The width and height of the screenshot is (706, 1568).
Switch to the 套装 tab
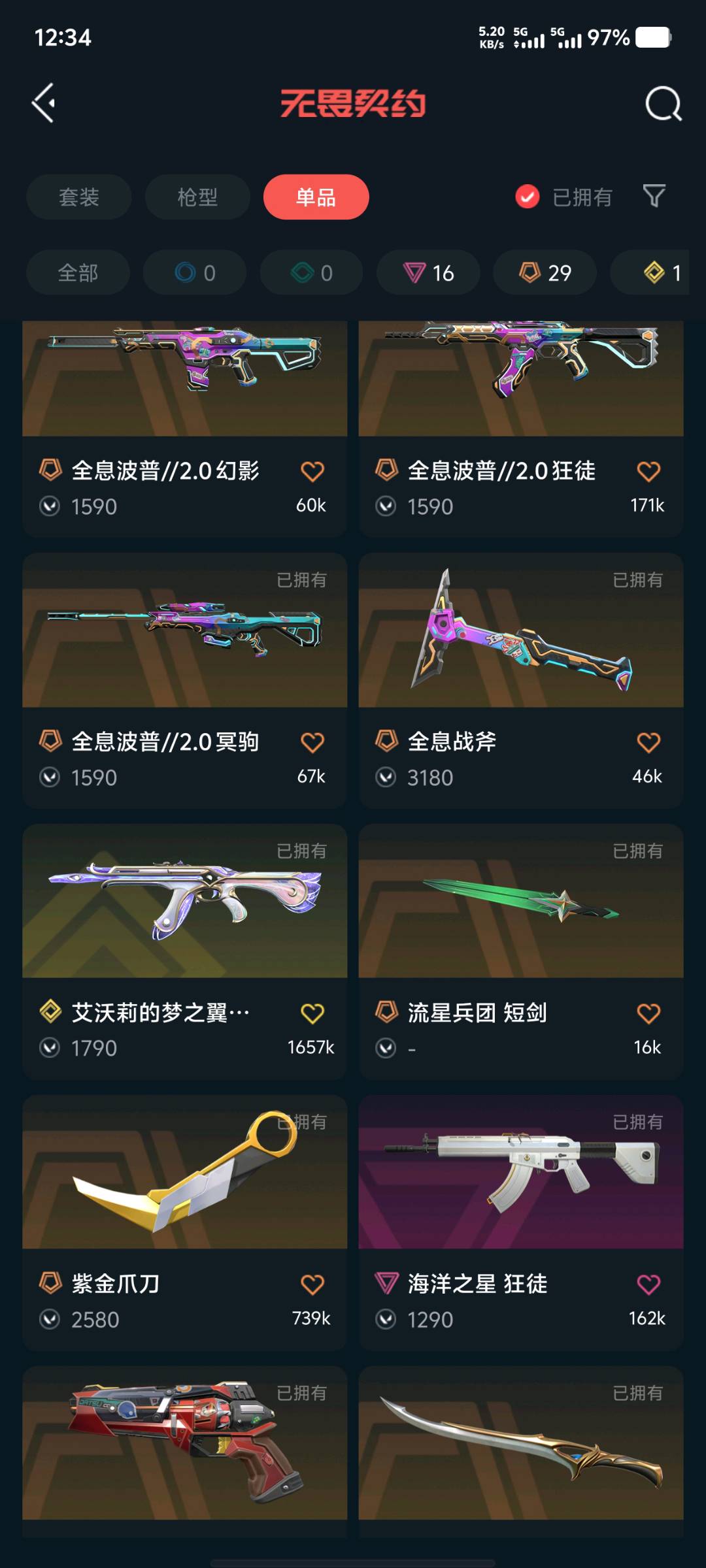pos(78,197)
